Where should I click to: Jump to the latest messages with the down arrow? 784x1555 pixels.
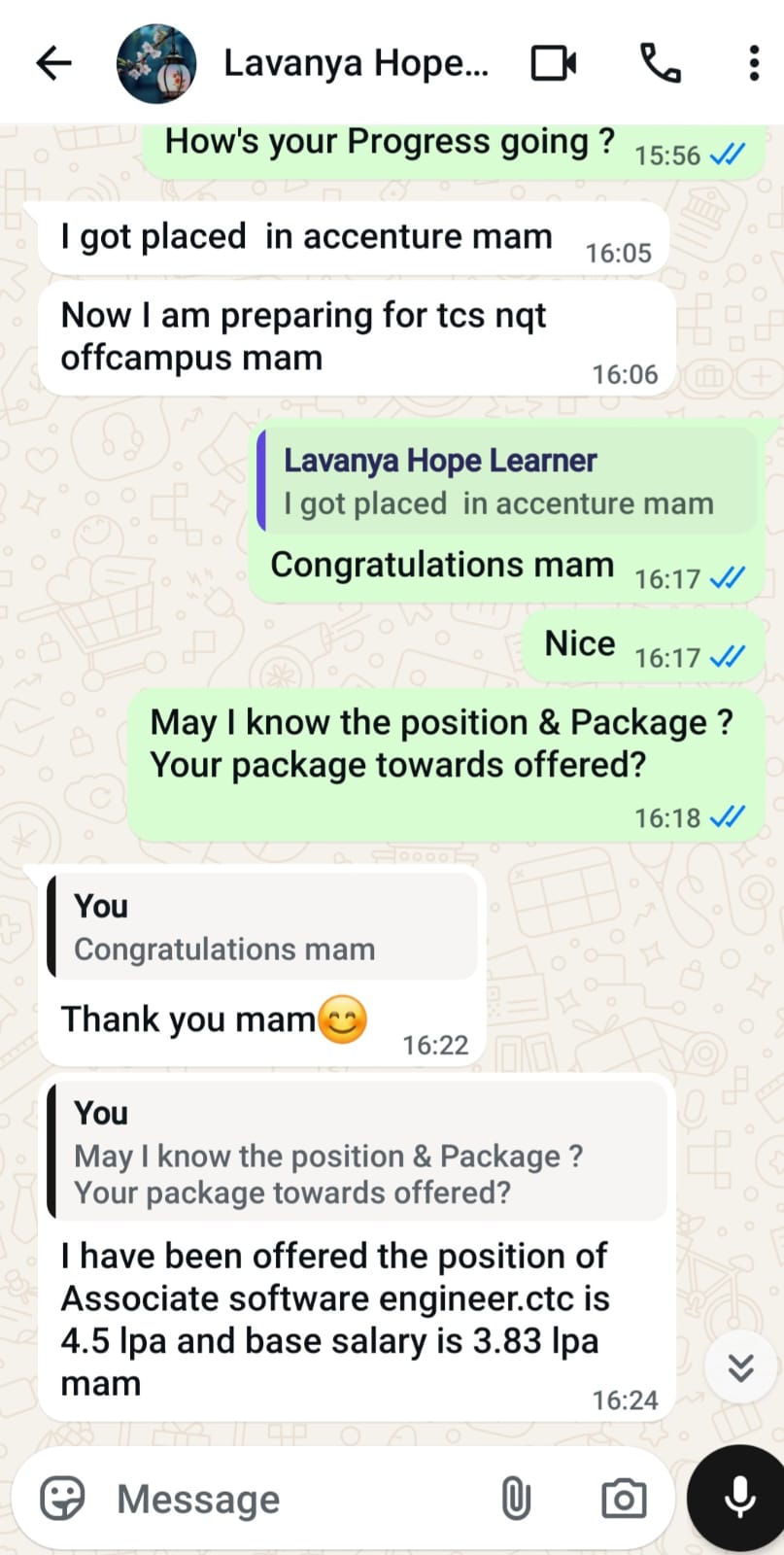click(741, 1367)
